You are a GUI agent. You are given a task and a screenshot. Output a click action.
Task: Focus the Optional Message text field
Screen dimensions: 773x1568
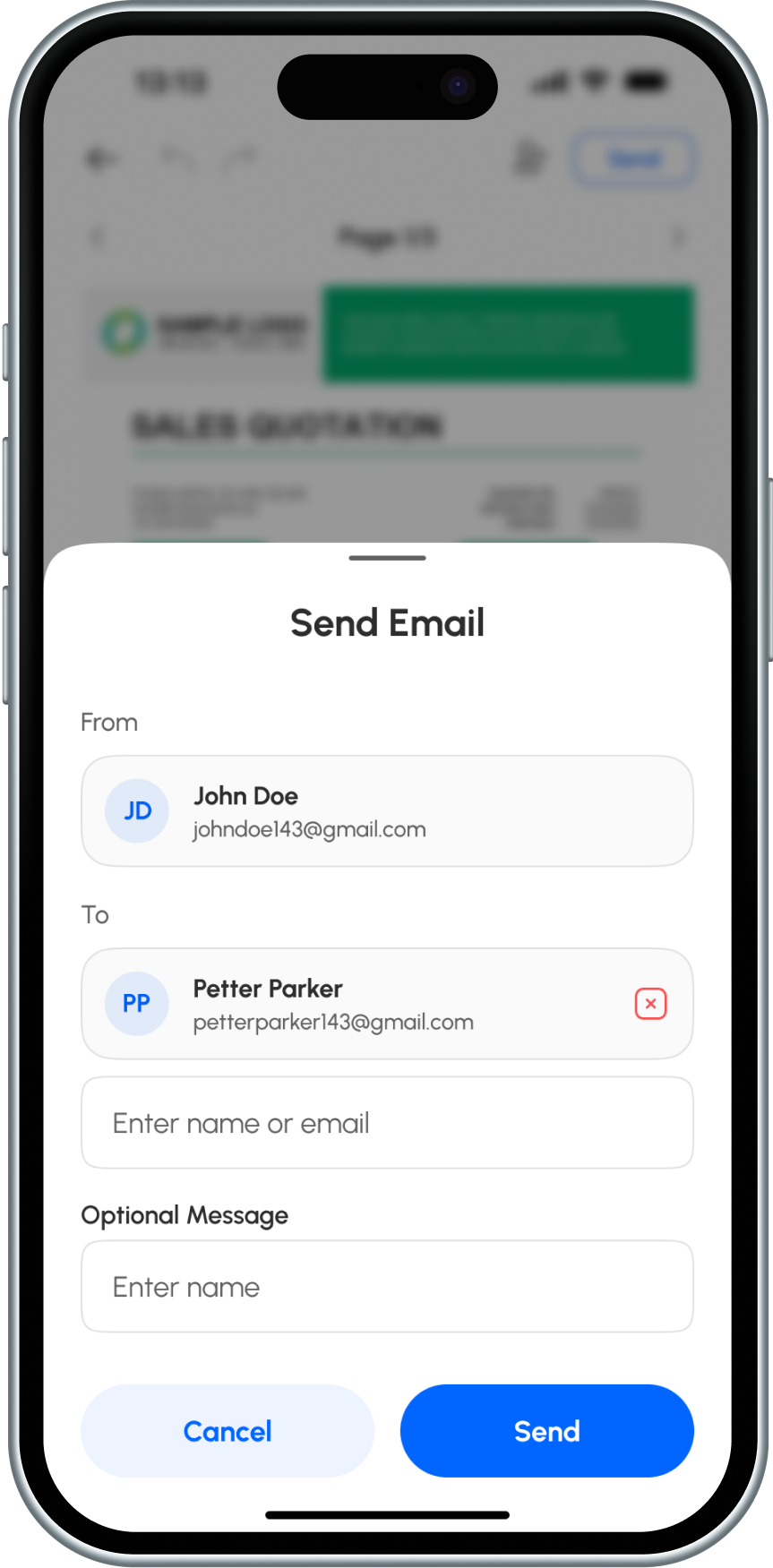pyautogui.click(x=387, y=1287)
